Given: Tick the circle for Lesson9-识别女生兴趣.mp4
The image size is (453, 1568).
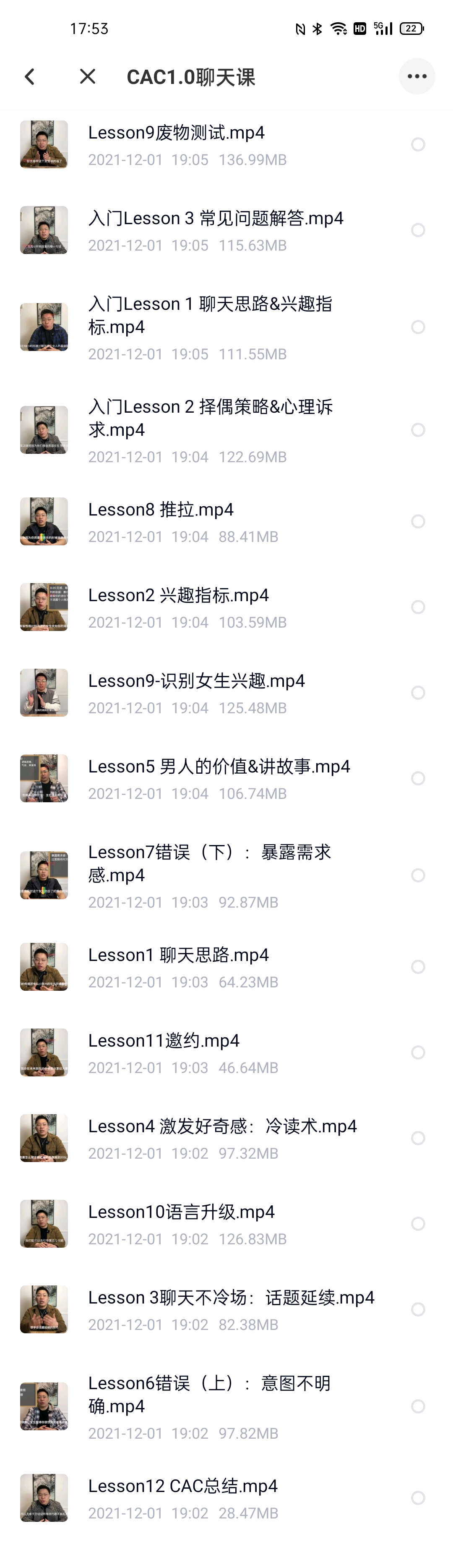Looking at the screenshot, I should [418, 693].
